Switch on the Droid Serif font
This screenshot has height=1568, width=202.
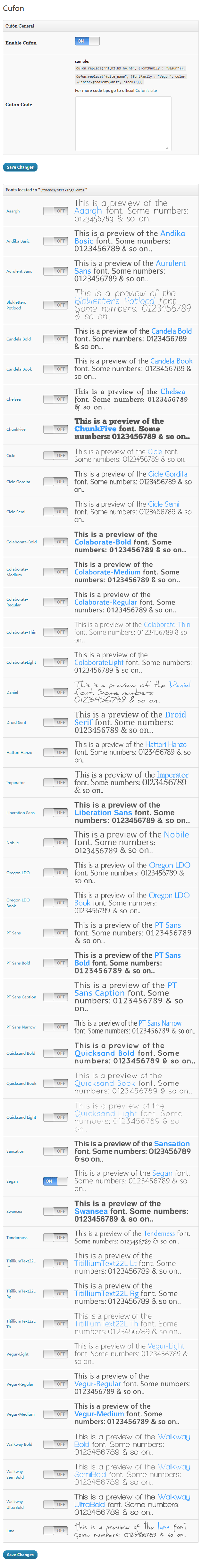point(55,722)
